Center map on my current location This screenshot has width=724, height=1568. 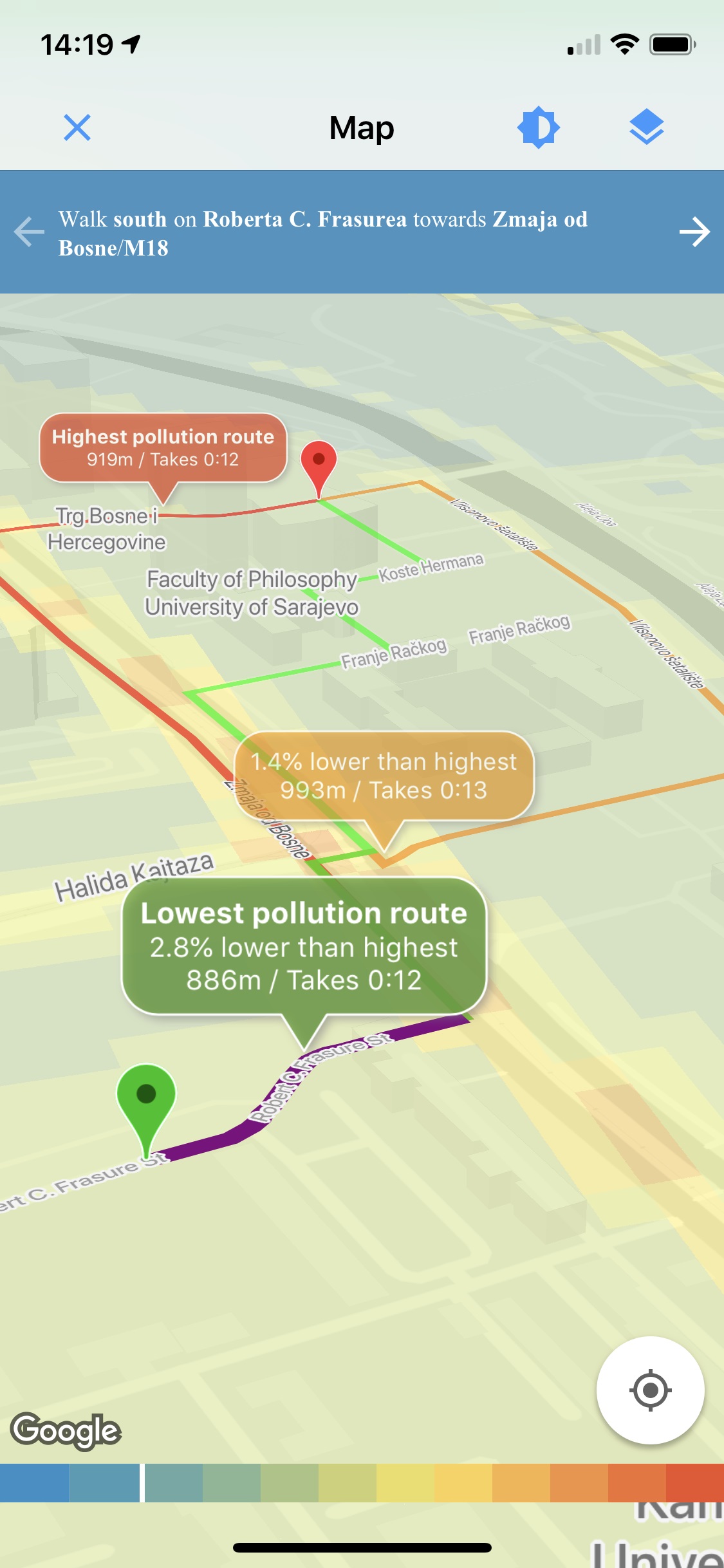tap(650, 1390)
